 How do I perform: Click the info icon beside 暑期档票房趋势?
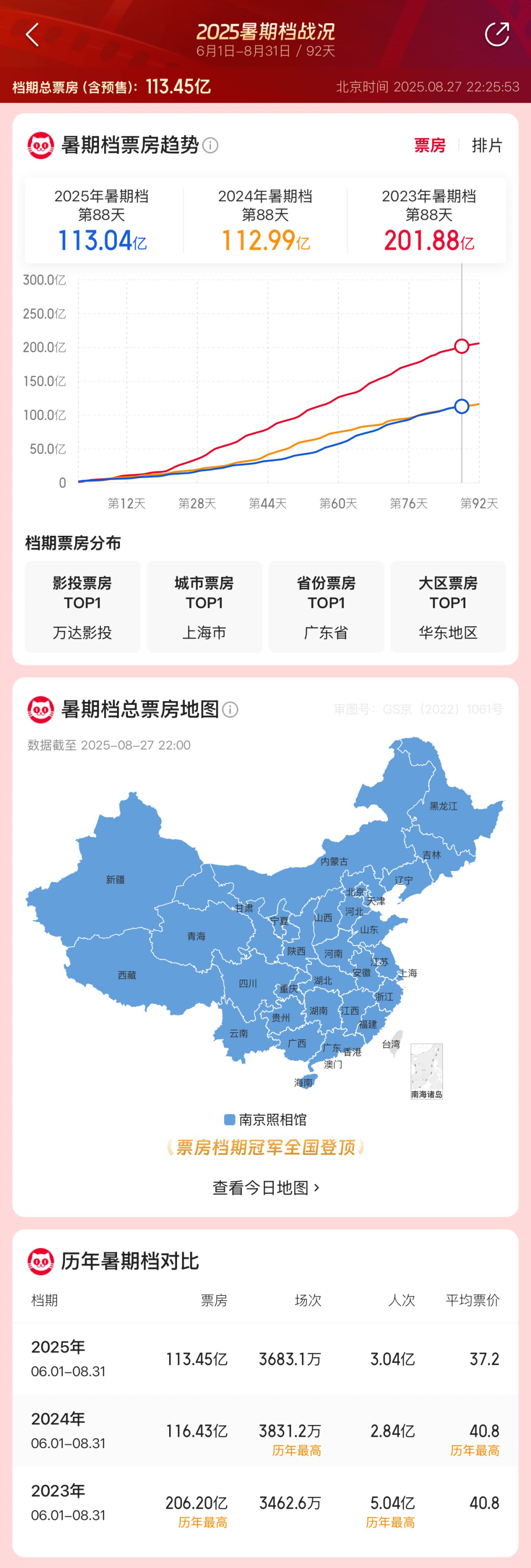(x=211, y=146)
